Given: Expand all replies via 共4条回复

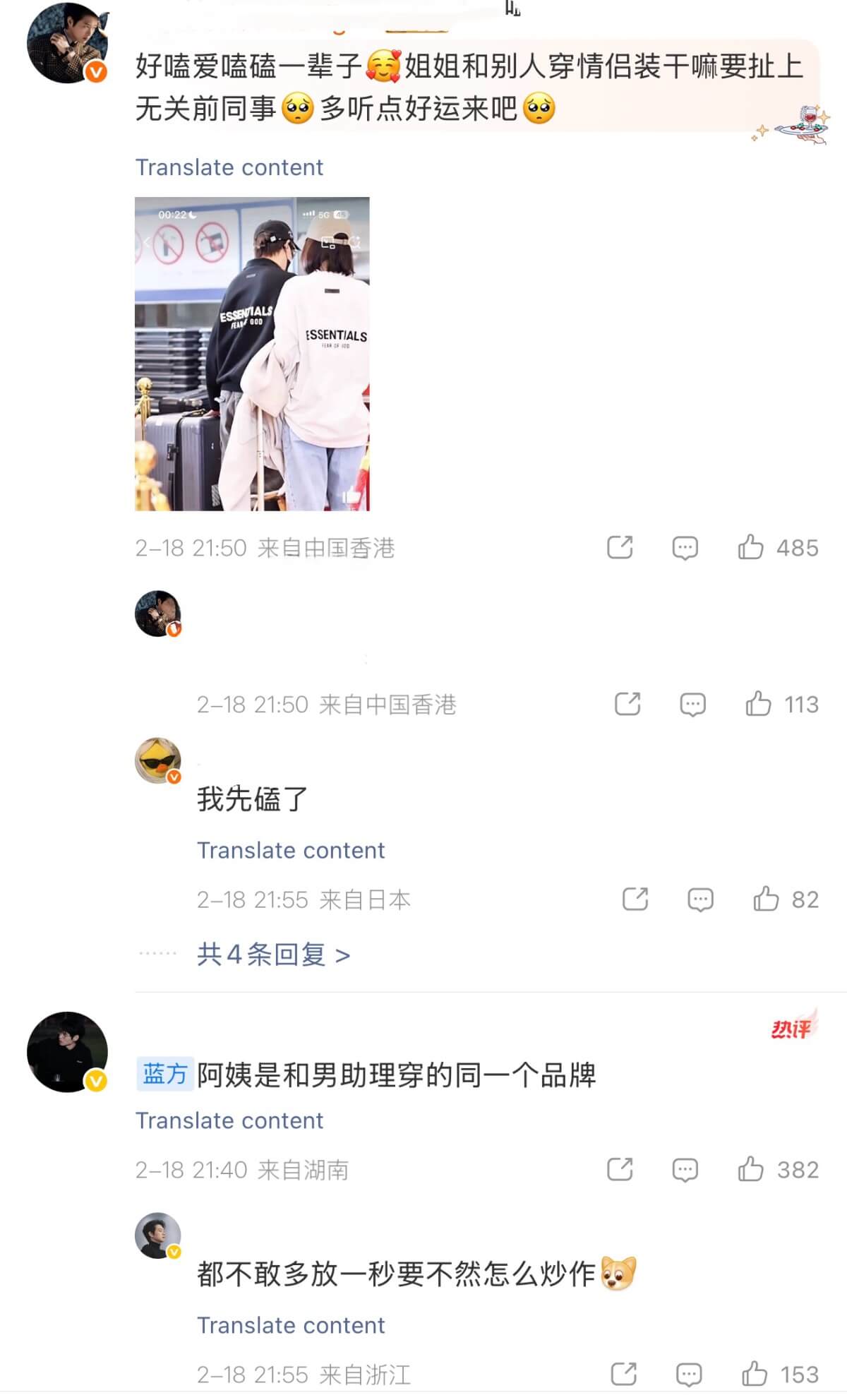Looking at the screenshot, I should coord(273,955).
